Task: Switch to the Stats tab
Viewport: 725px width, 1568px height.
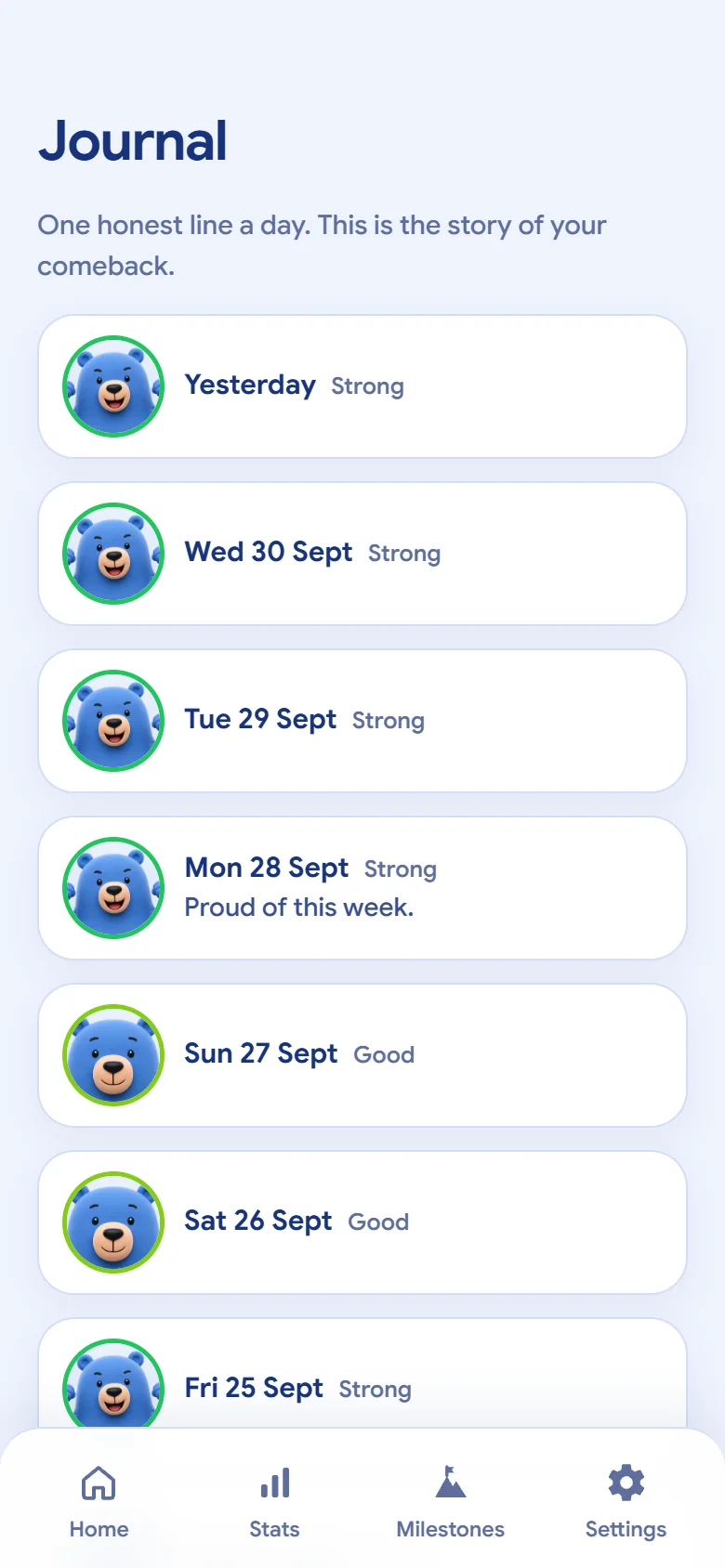Action: 274,1502
